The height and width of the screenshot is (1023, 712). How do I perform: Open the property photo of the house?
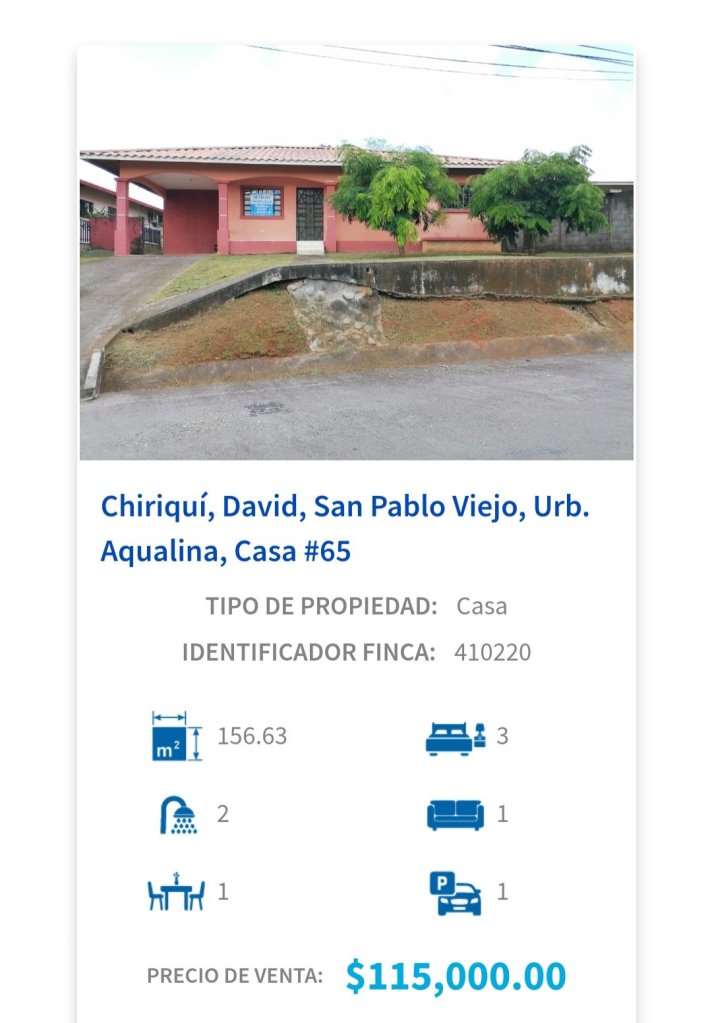pos(356,252)
